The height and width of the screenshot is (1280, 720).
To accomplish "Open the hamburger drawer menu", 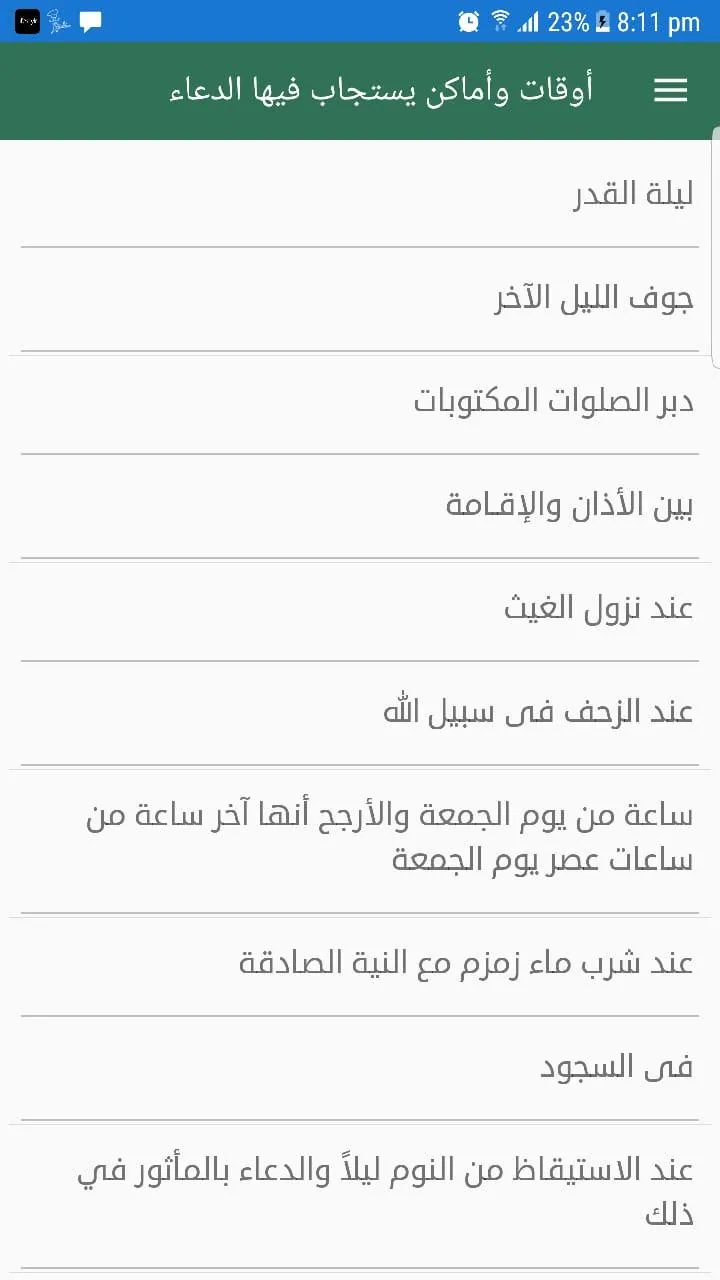I will point(670,91).
